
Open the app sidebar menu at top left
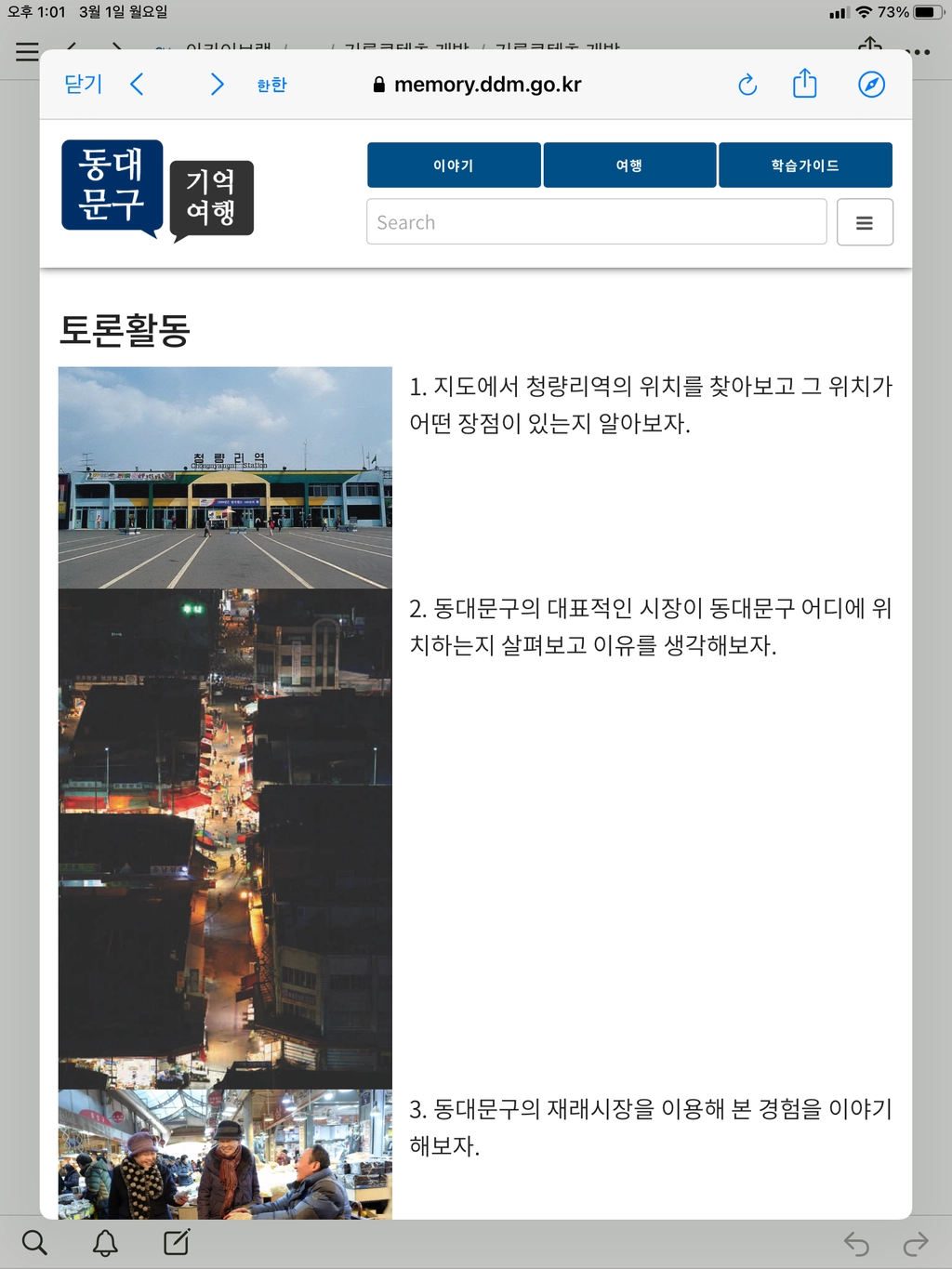pyautogui.click(x=27, y=52)
